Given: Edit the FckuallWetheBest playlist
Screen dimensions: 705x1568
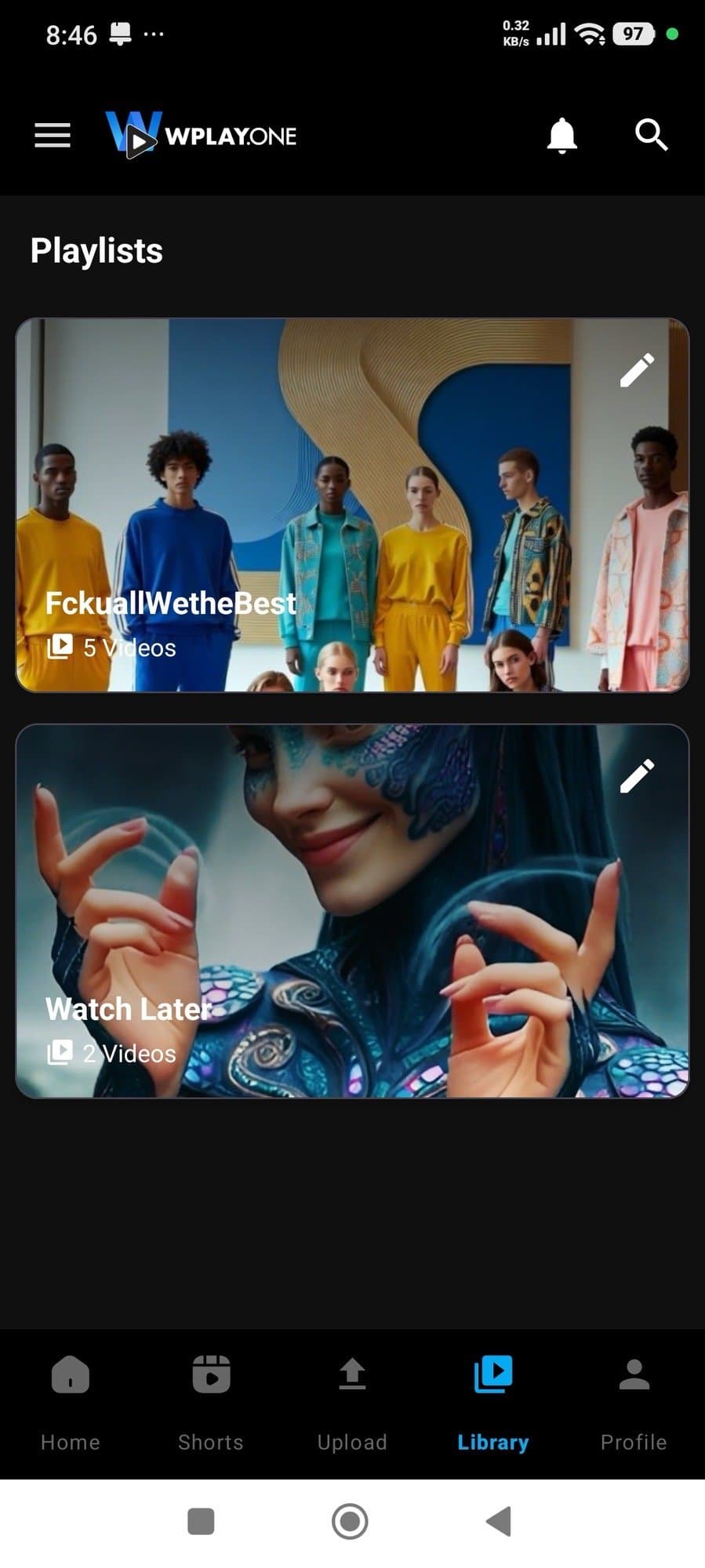Looking at the screenshot, I should [637, 368].
